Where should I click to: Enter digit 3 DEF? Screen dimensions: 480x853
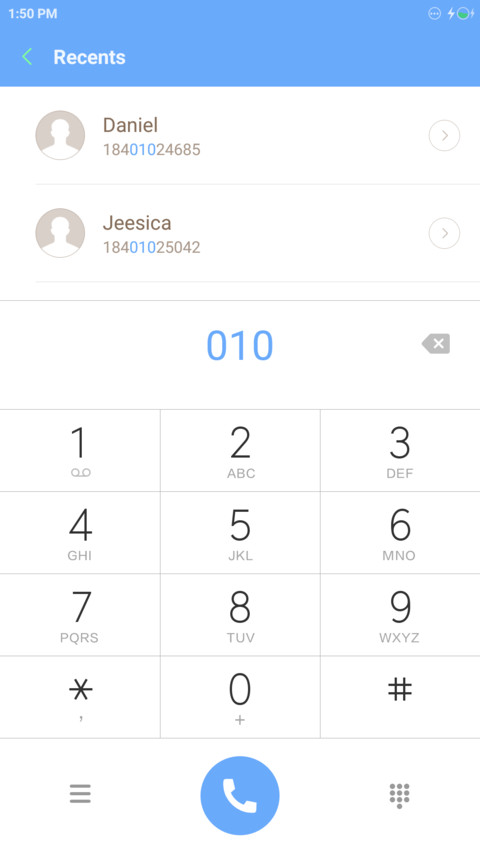(400, 451)
